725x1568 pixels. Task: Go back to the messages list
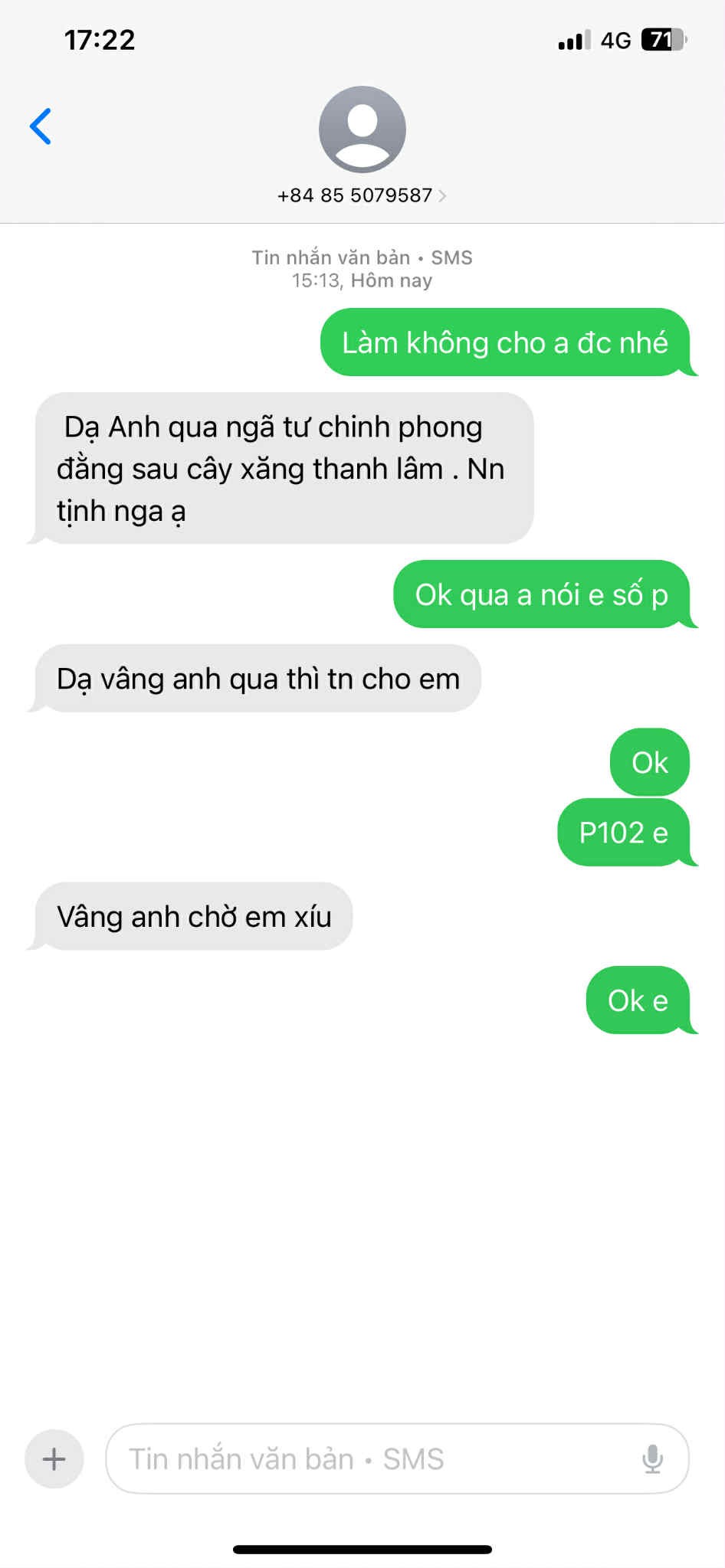(x=41, y=126)
